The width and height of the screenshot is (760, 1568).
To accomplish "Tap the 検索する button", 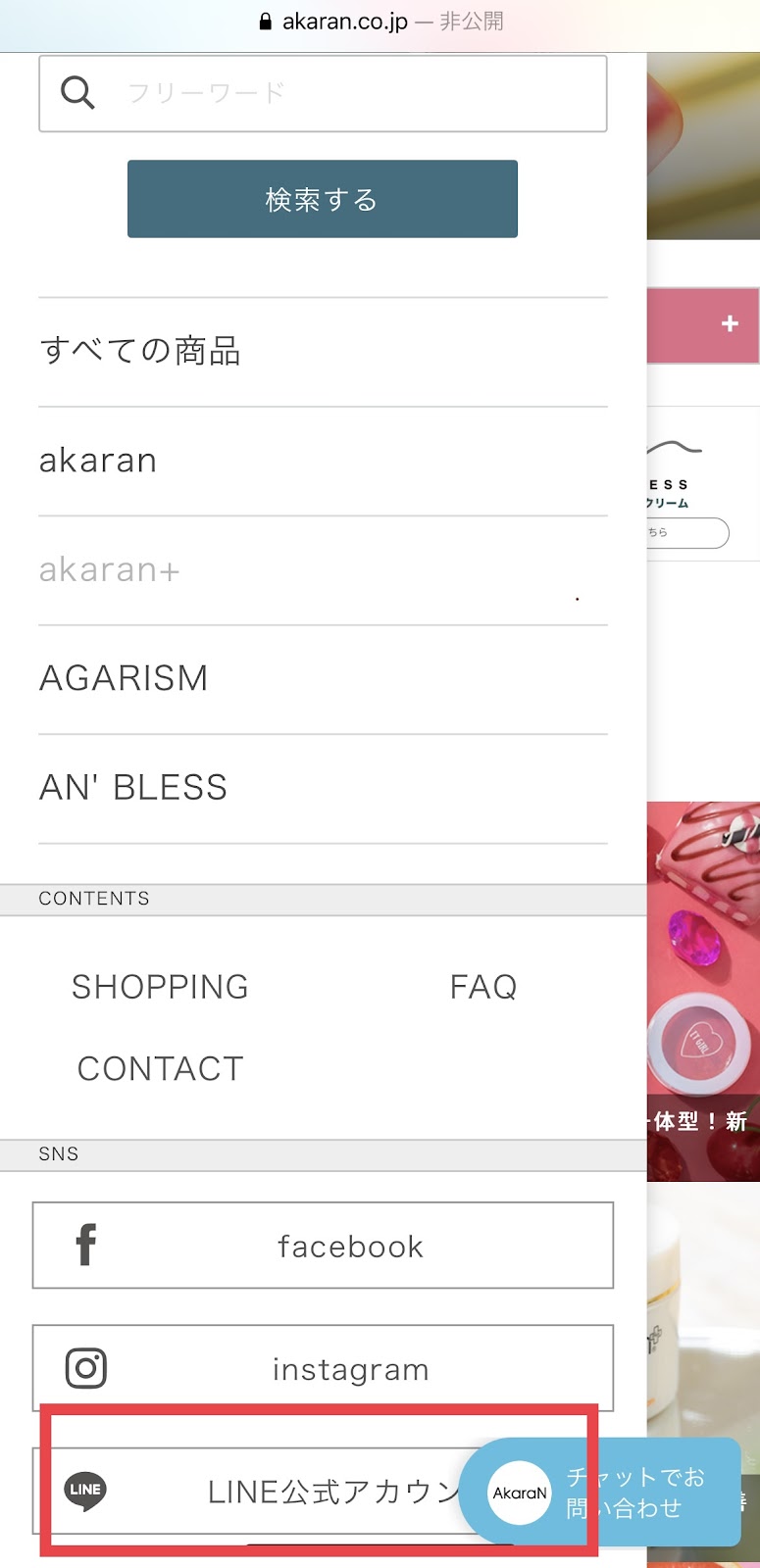I will coord(322,199).
